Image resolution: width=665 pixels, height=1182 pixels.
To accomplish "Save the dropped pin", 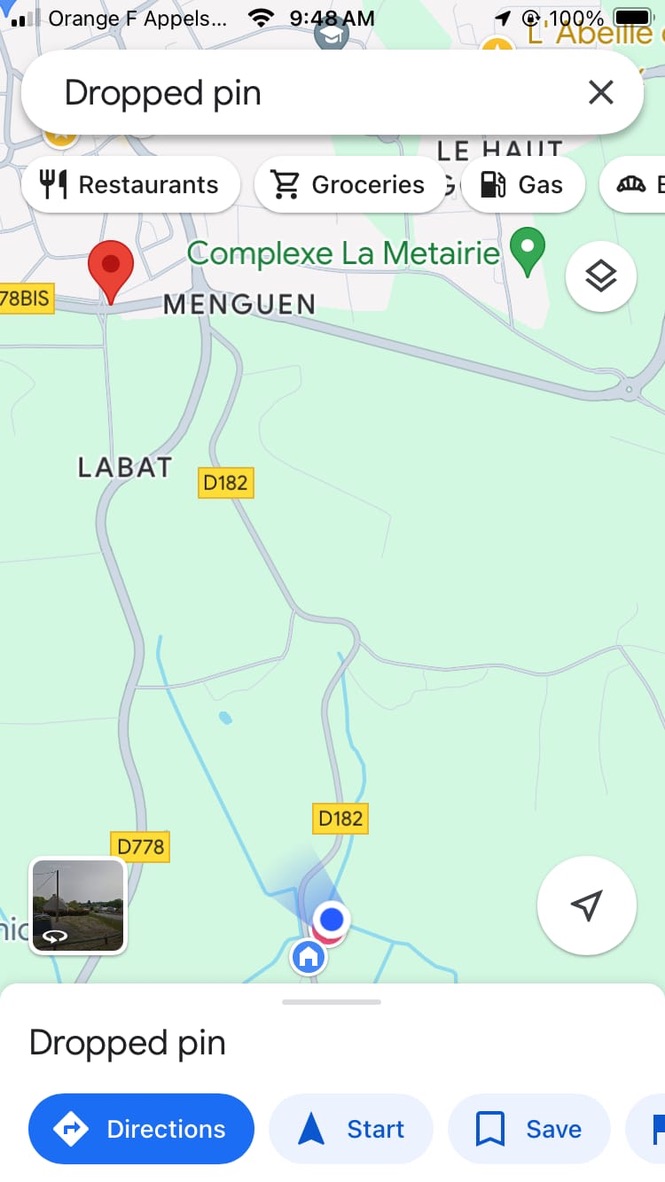I will tap(529, 1129).
